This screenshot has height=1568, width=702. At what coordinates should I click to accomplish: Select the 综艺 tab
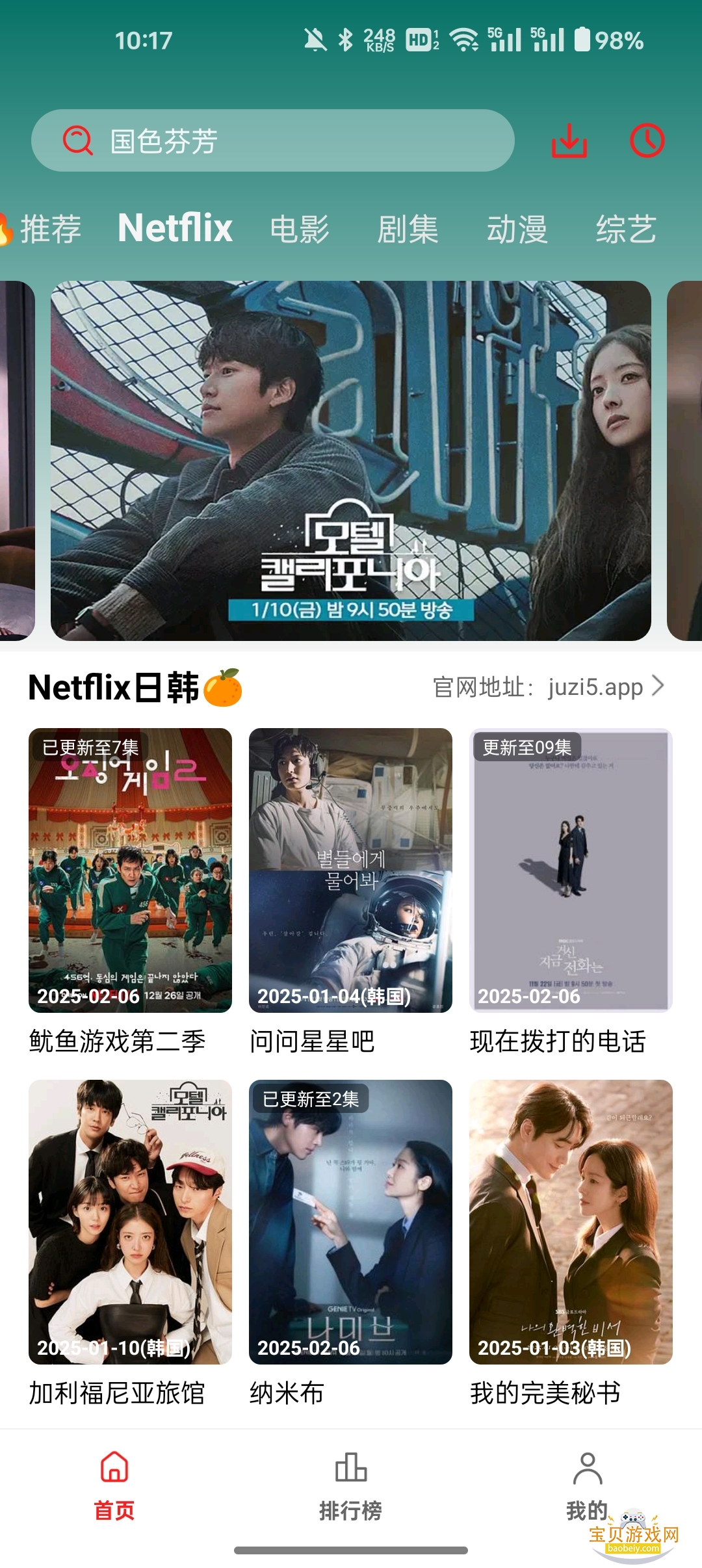[x=626, y=229]
